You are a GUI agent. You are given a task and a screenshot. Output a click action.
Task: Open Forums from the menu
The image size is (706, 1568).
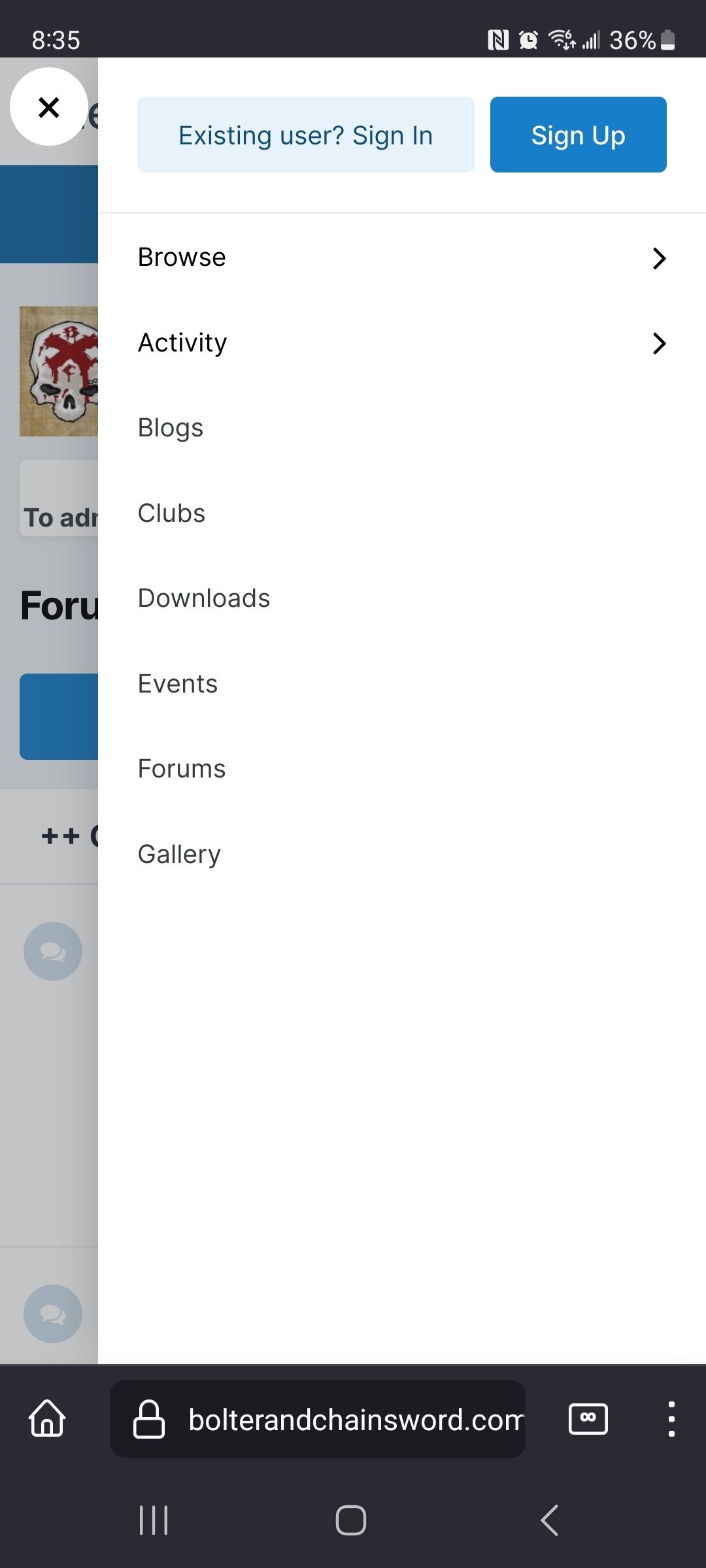[x=182, y=769]
